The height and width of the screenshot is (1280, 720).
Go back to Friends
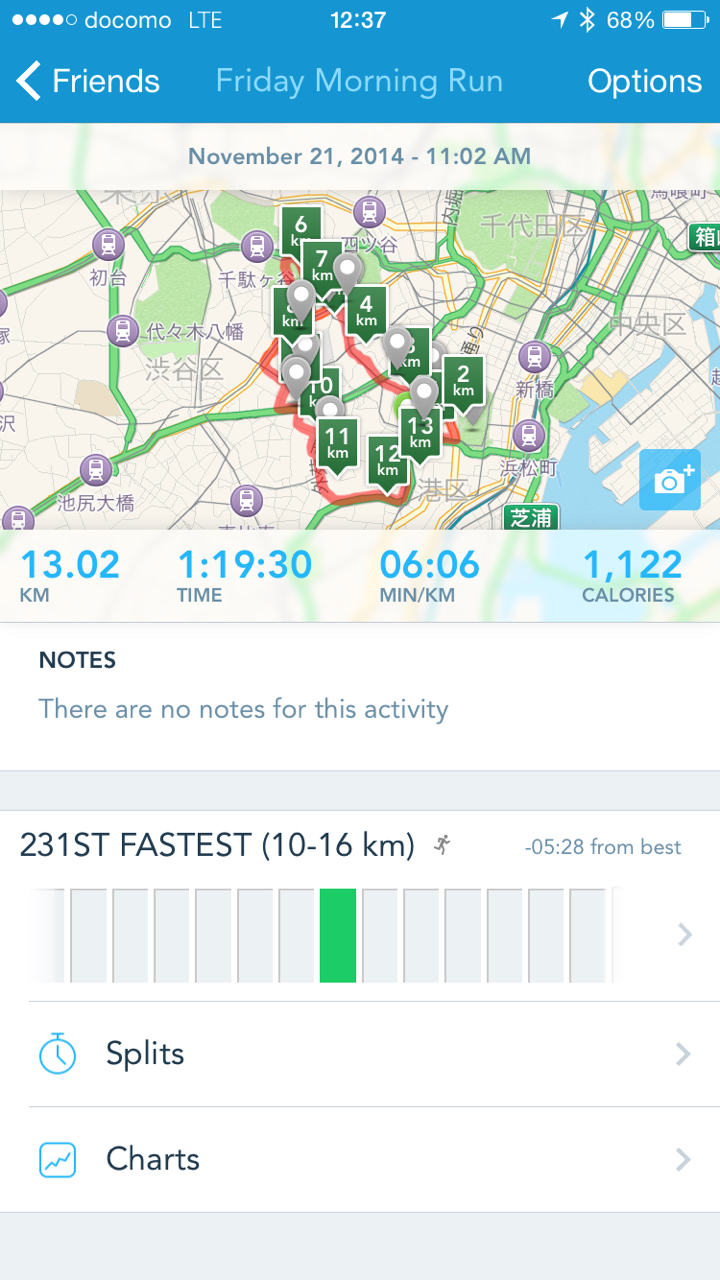coord(88,81)
